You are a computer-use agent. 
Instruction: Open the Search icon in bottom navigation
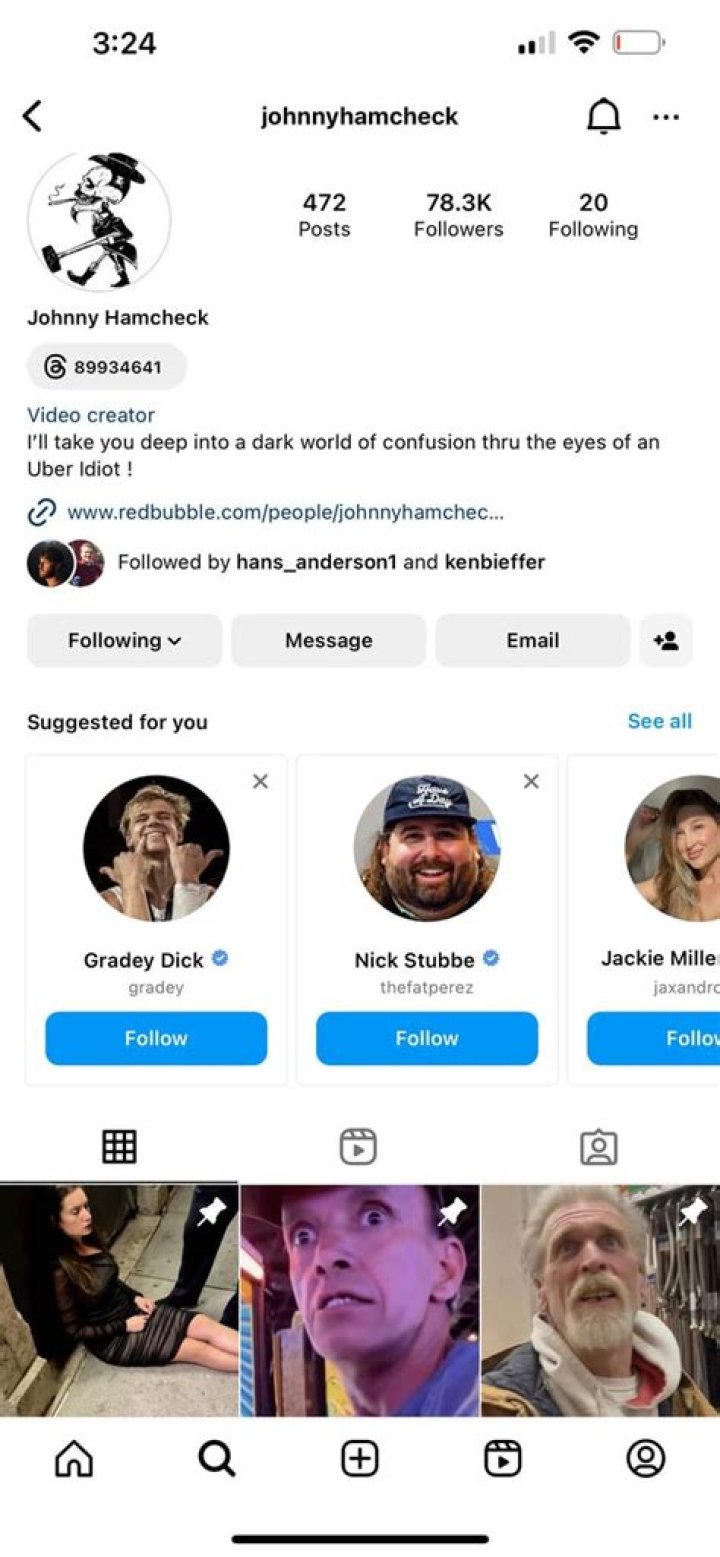[x=215, y=1459]
